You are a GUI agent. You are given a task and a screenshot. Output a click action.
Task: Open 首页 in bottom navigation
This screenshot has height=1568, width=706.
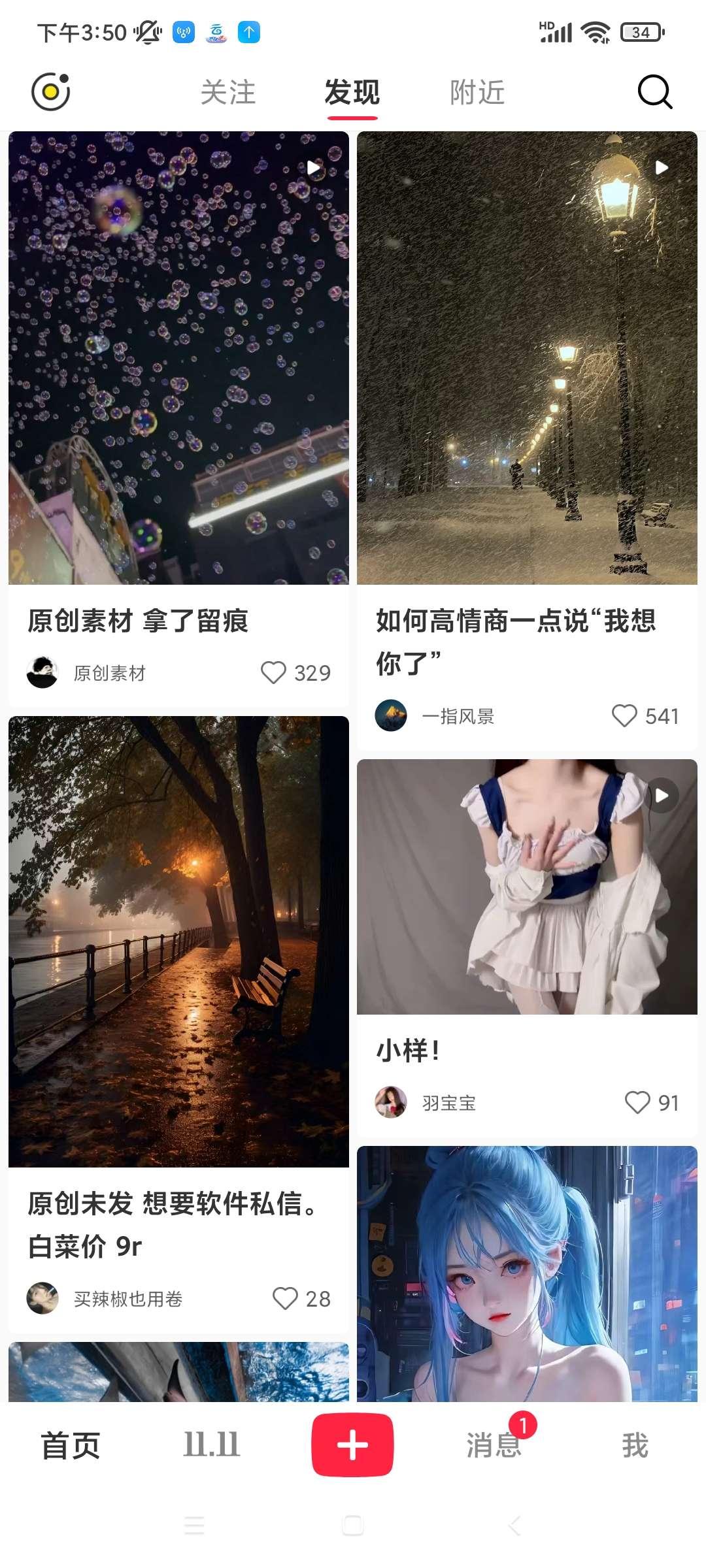tap(71, 1445)
